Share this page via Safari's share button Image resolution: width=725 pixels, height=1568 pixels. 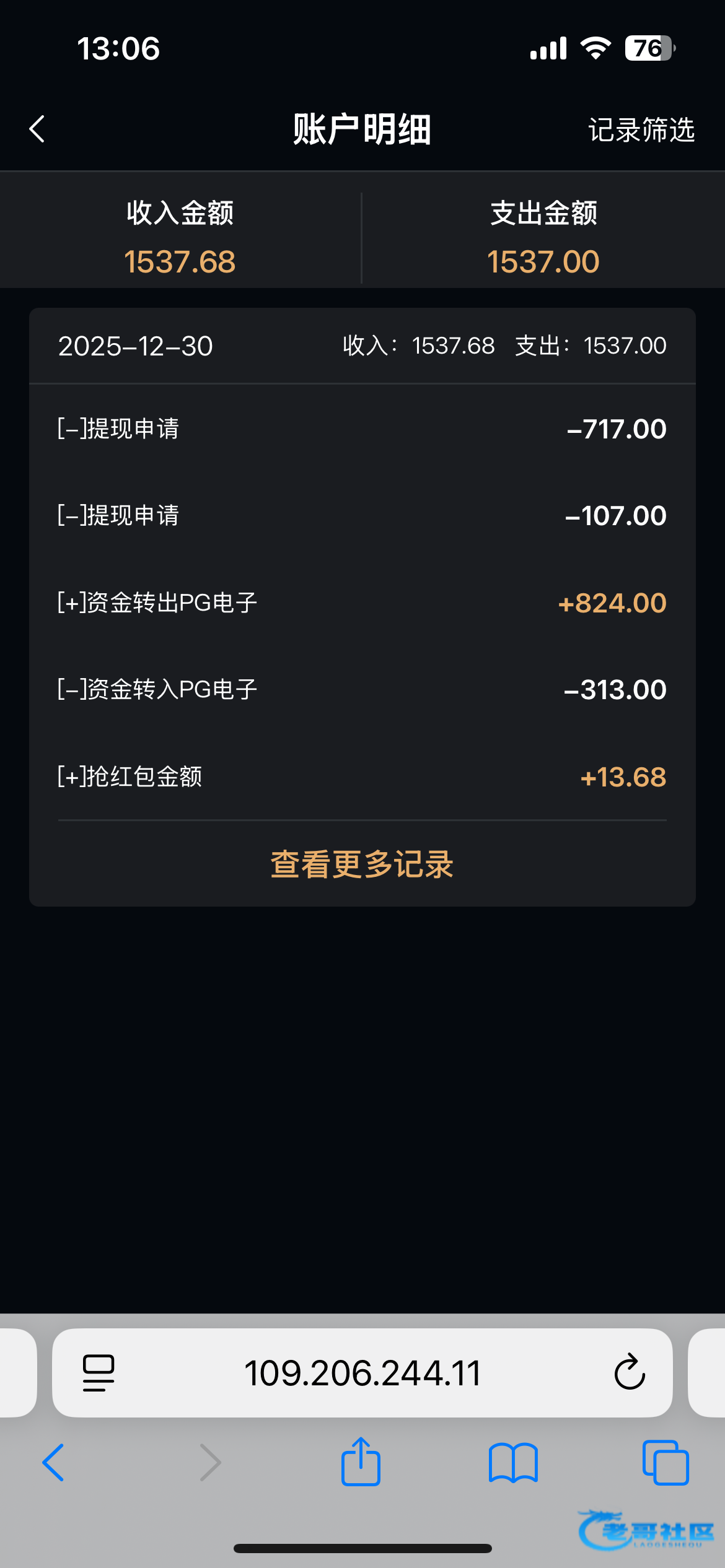[x=361, y=1463]
